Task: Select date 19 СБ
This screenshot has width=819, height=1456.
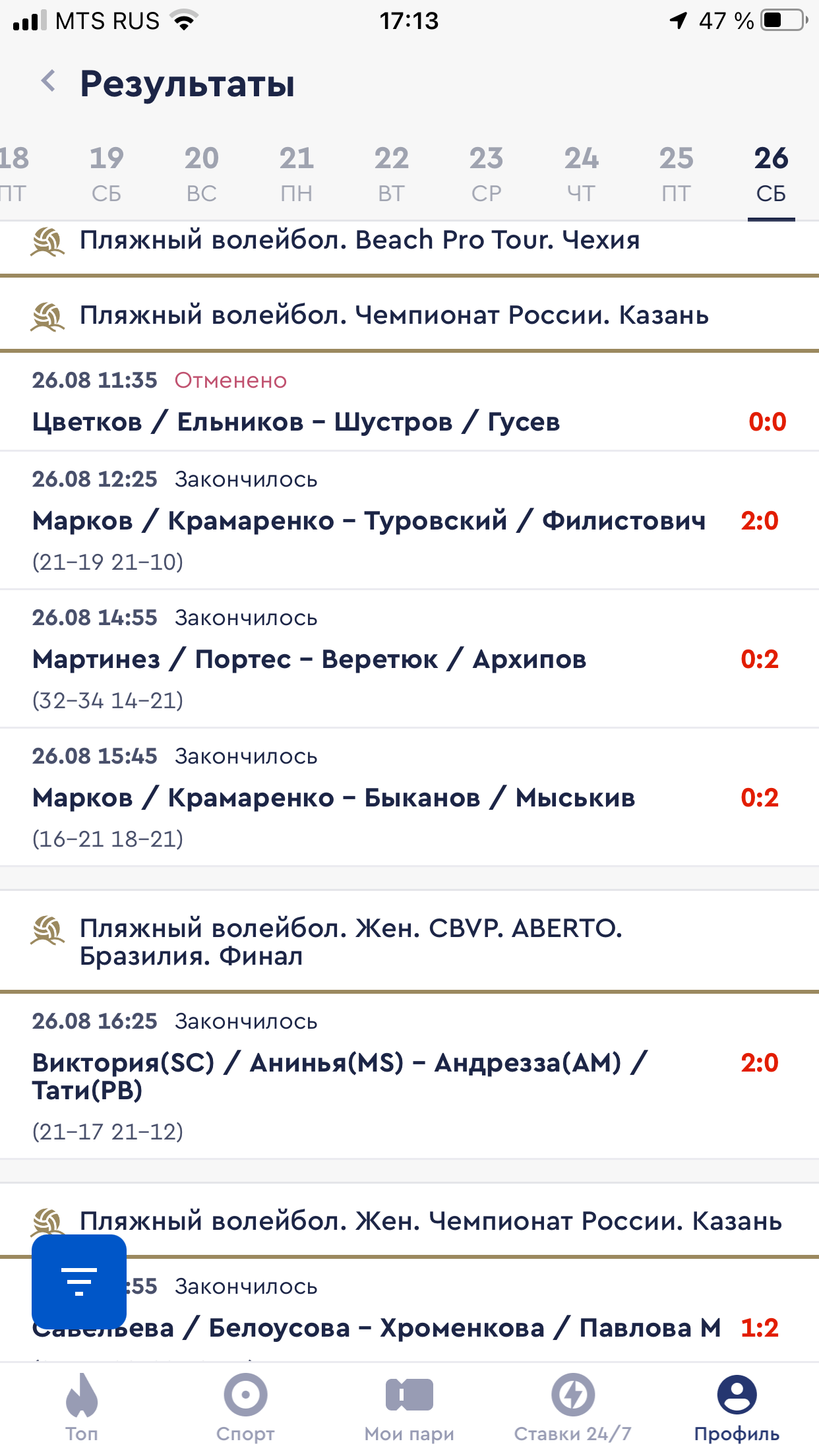Action: (106, 173)
